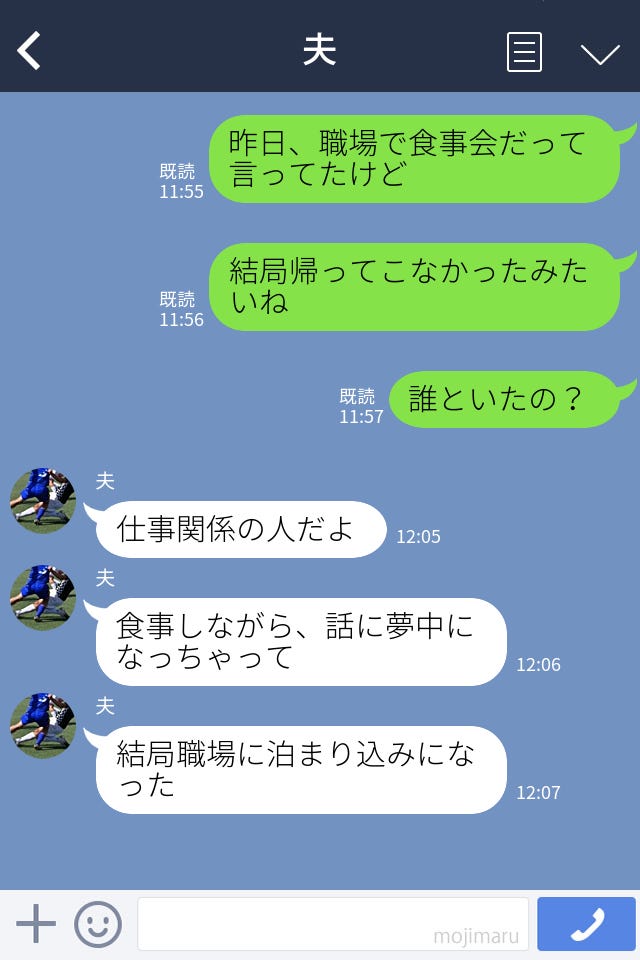Focus the message input field

[x=332, y=924]
